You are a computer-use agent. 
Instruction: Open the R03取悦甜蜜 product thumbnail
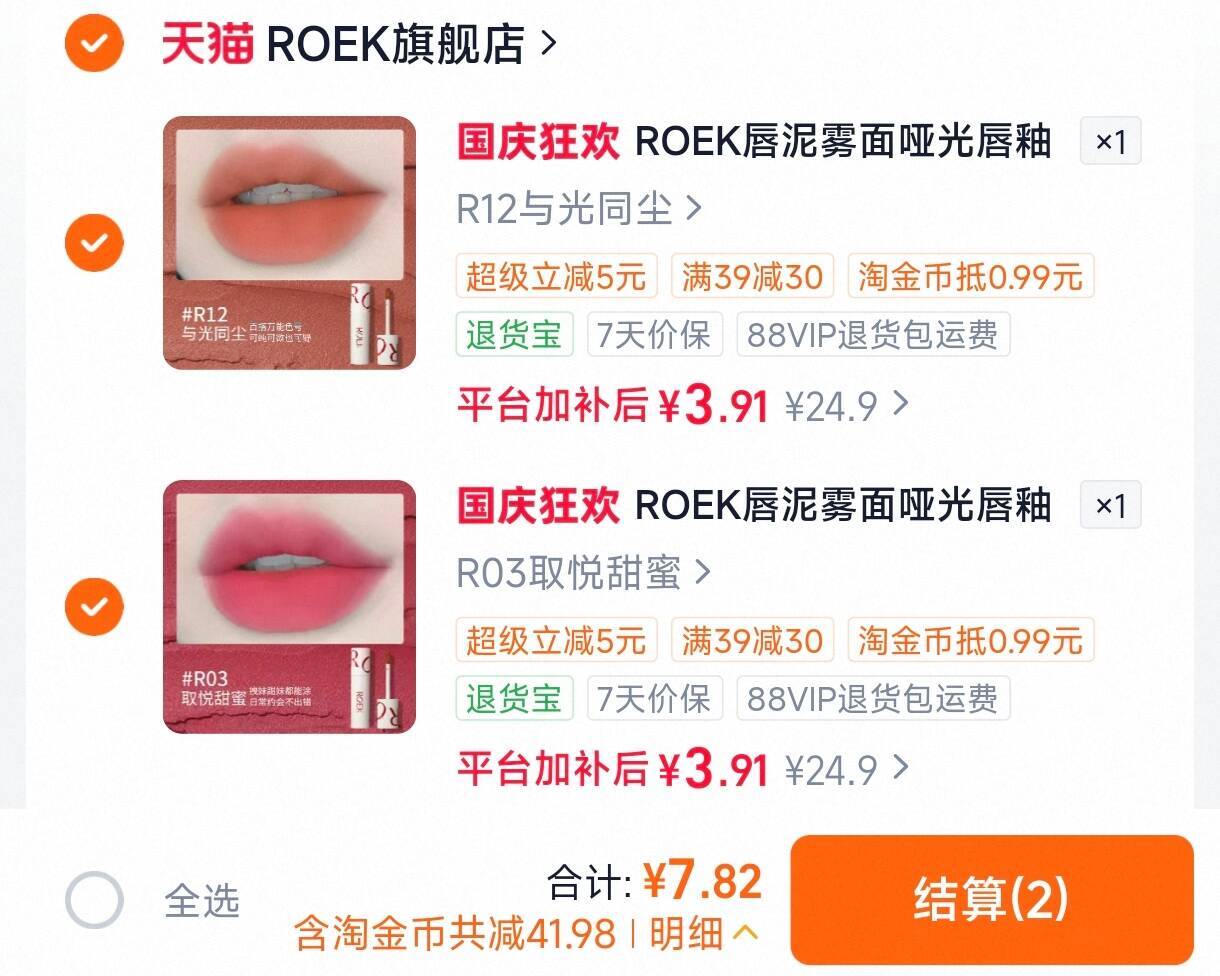[x=289, y=607]
